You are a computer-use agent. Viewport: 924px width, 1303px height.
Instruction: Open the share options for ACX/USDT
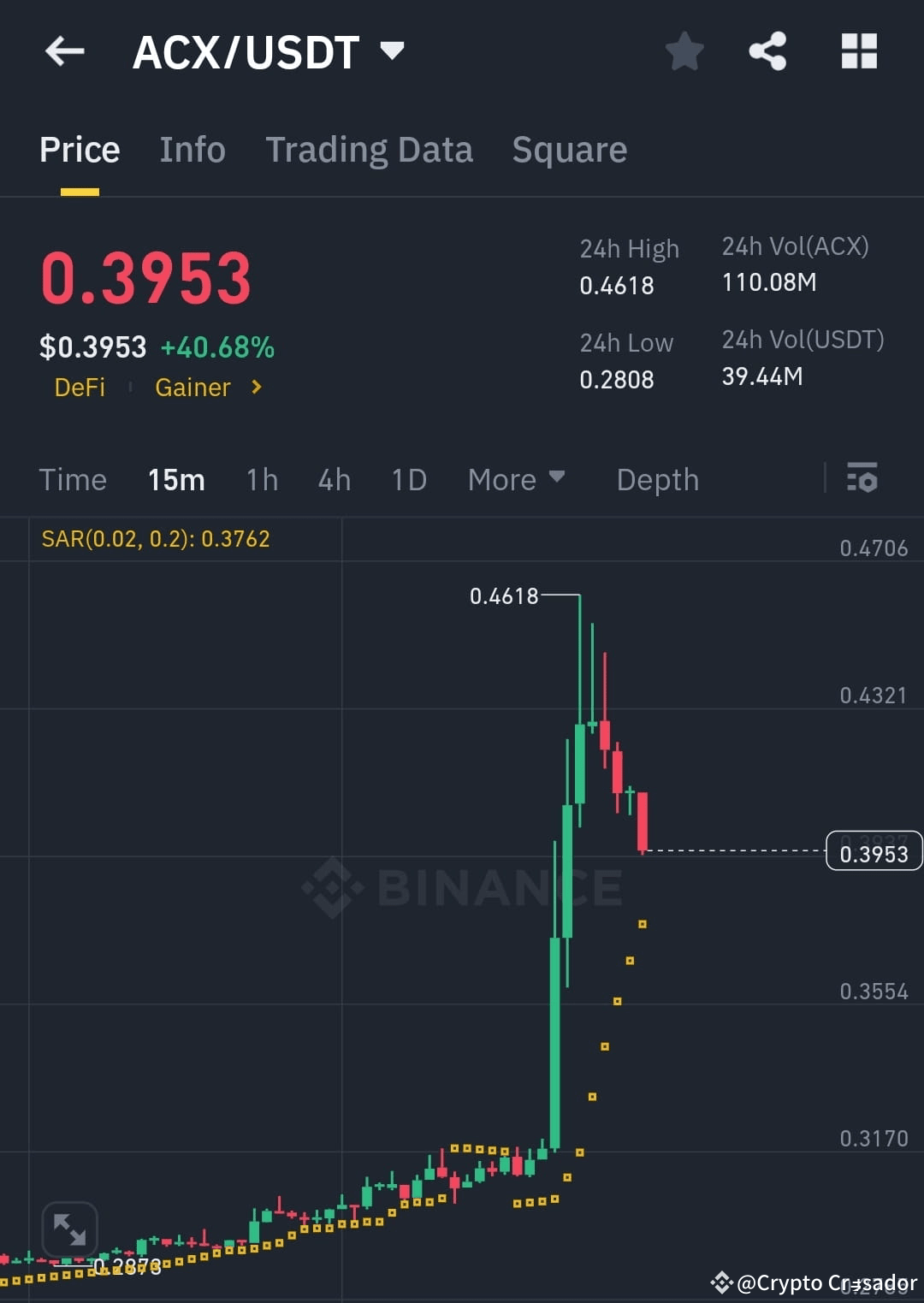pyautogui.click(x=767, y=51)
